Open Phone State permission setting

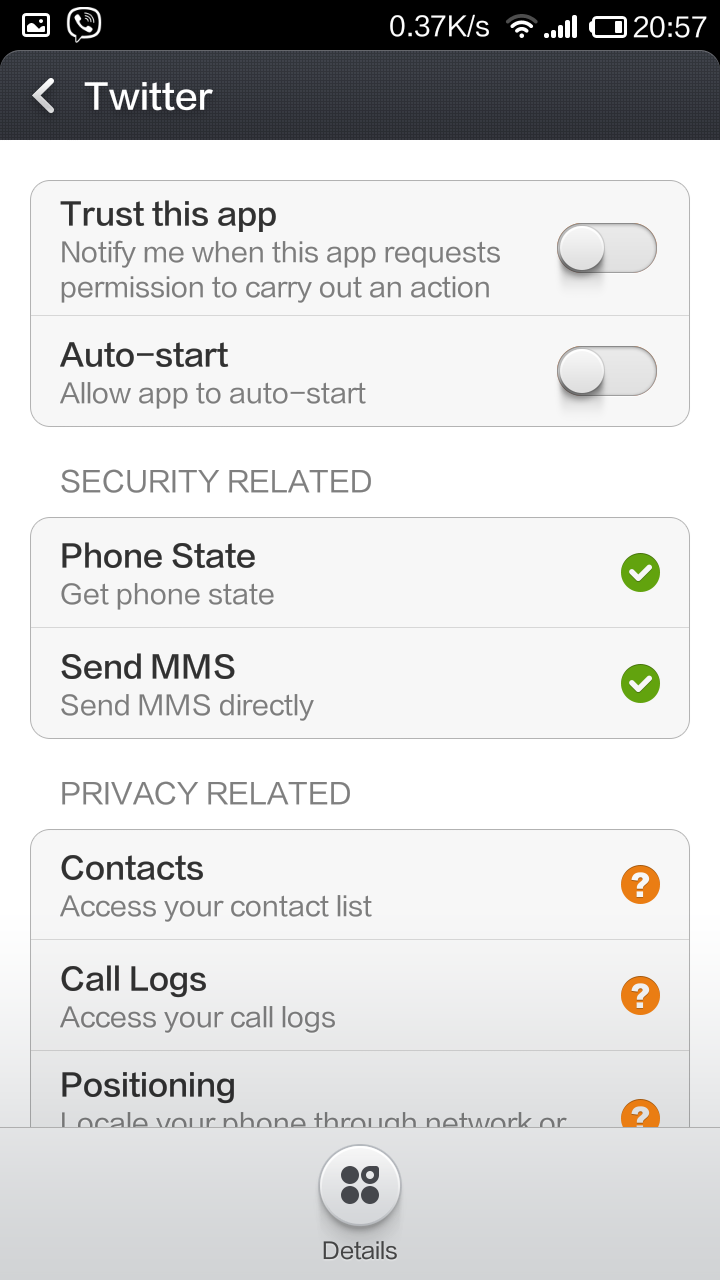360,573
